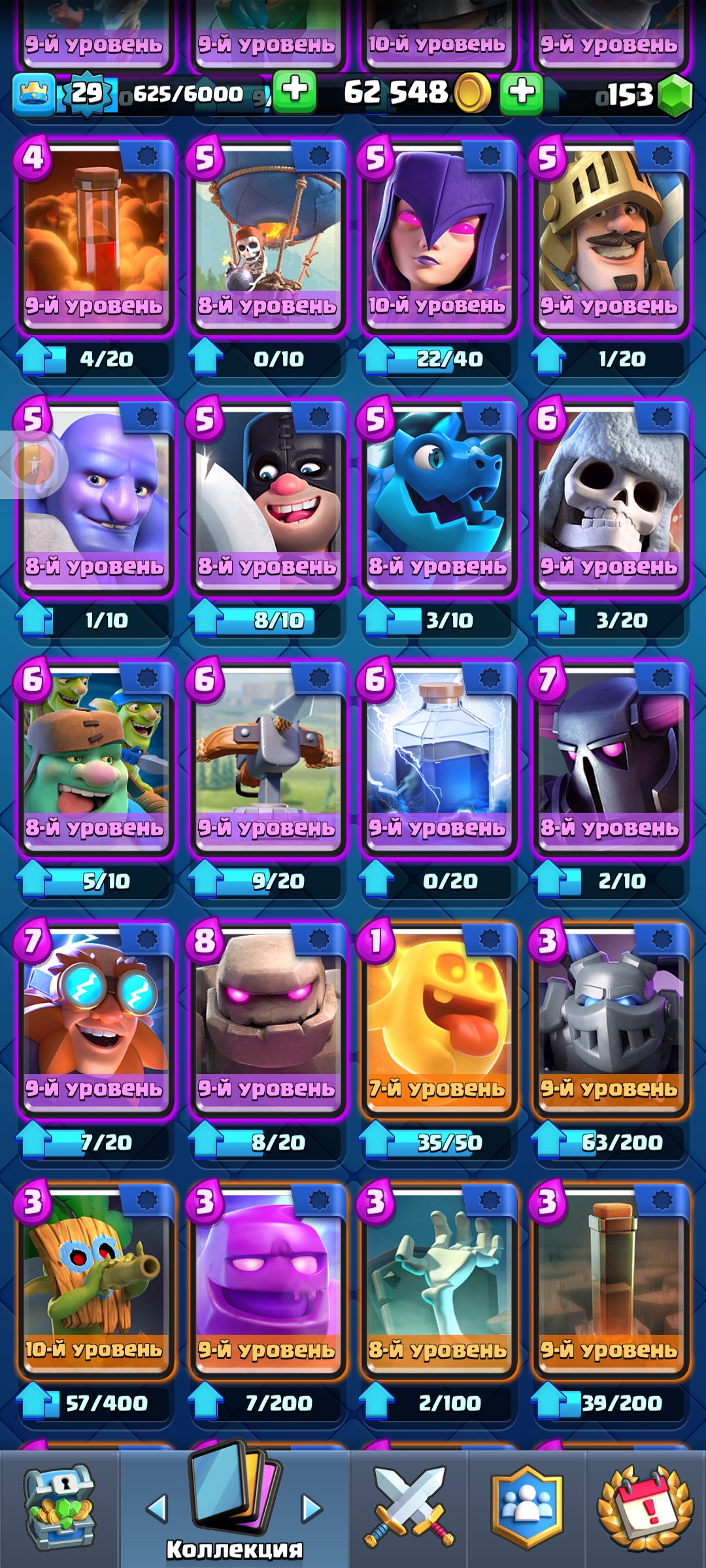The image size is (706, 1568).
Task: Open the Bowler card
Action: point(95,497)
